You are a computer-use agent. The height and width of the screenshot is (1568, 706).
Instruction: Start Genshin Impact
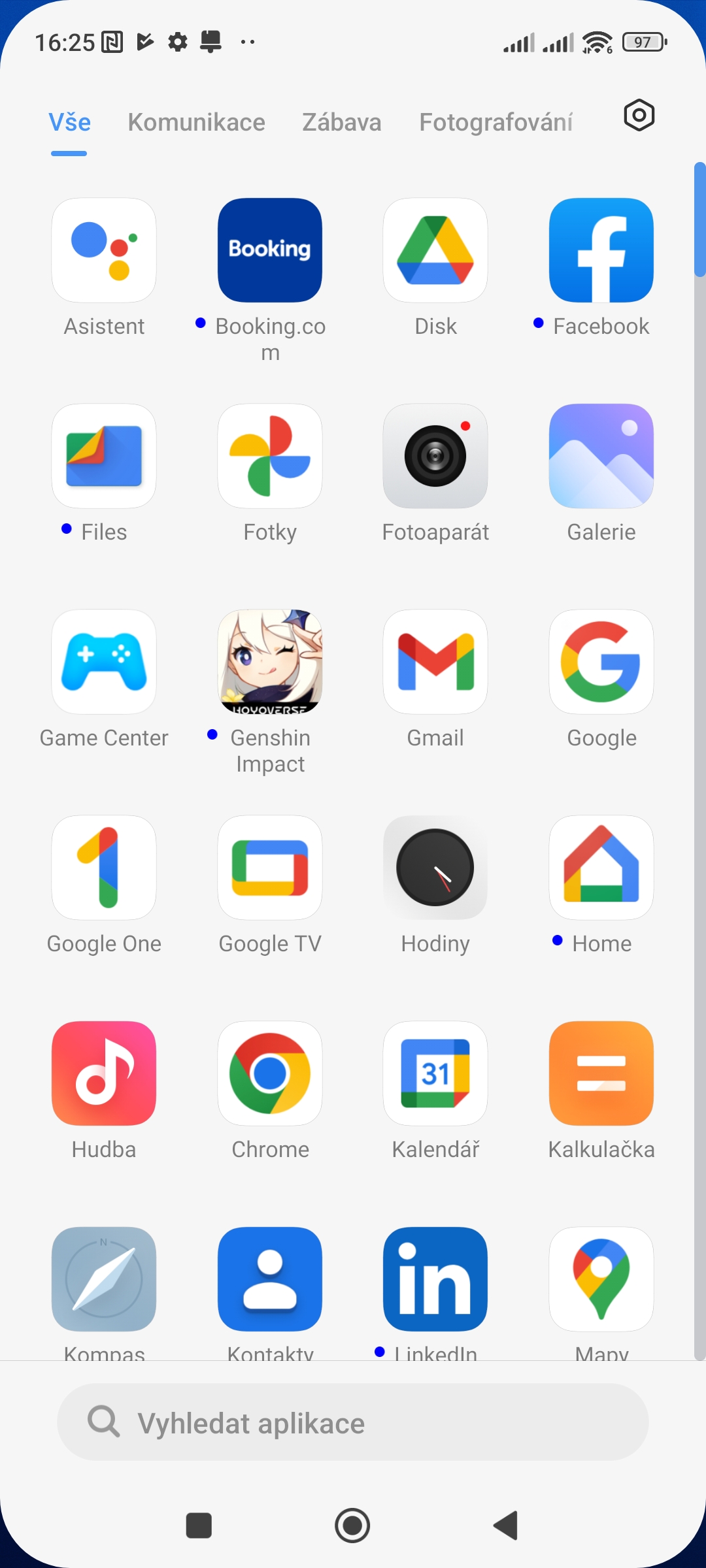click(270, 662)
